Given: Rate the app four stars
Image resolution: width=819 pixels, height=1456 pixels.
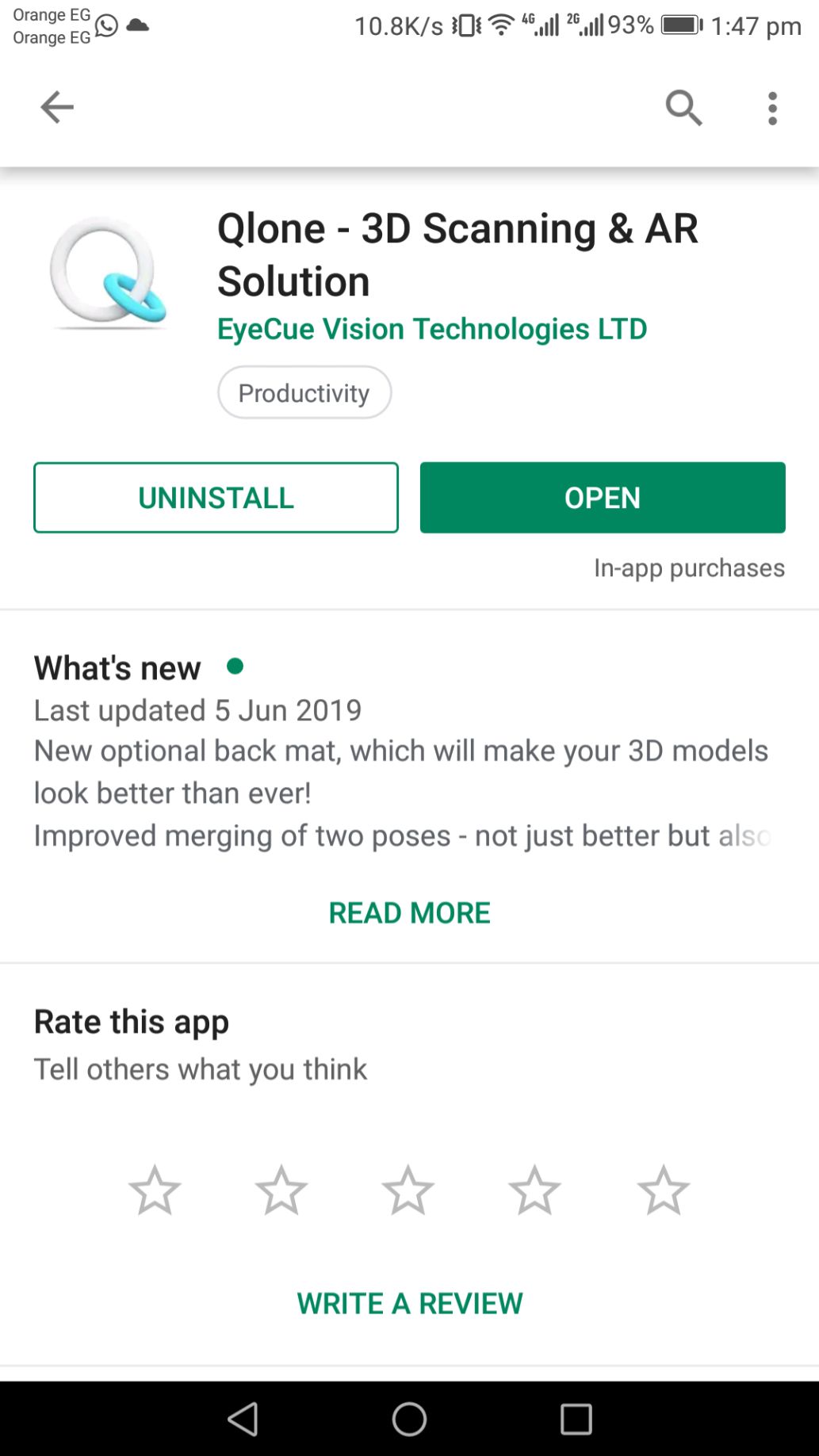Looking at the screenshot, I should (x=535, y=1190).
